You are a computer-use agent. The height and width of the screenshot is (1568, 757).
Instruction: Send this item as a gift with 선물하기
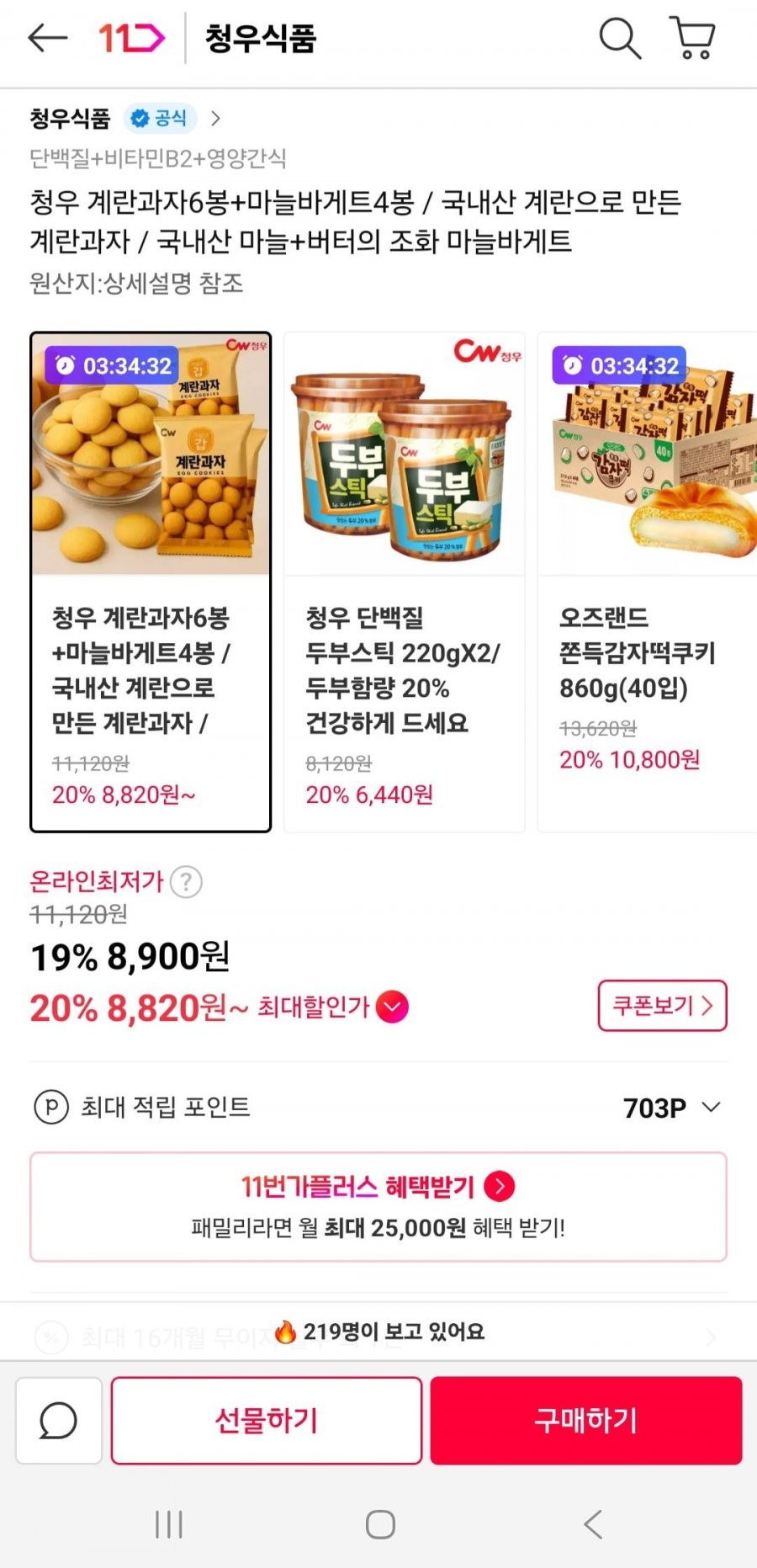[267, 1421]
